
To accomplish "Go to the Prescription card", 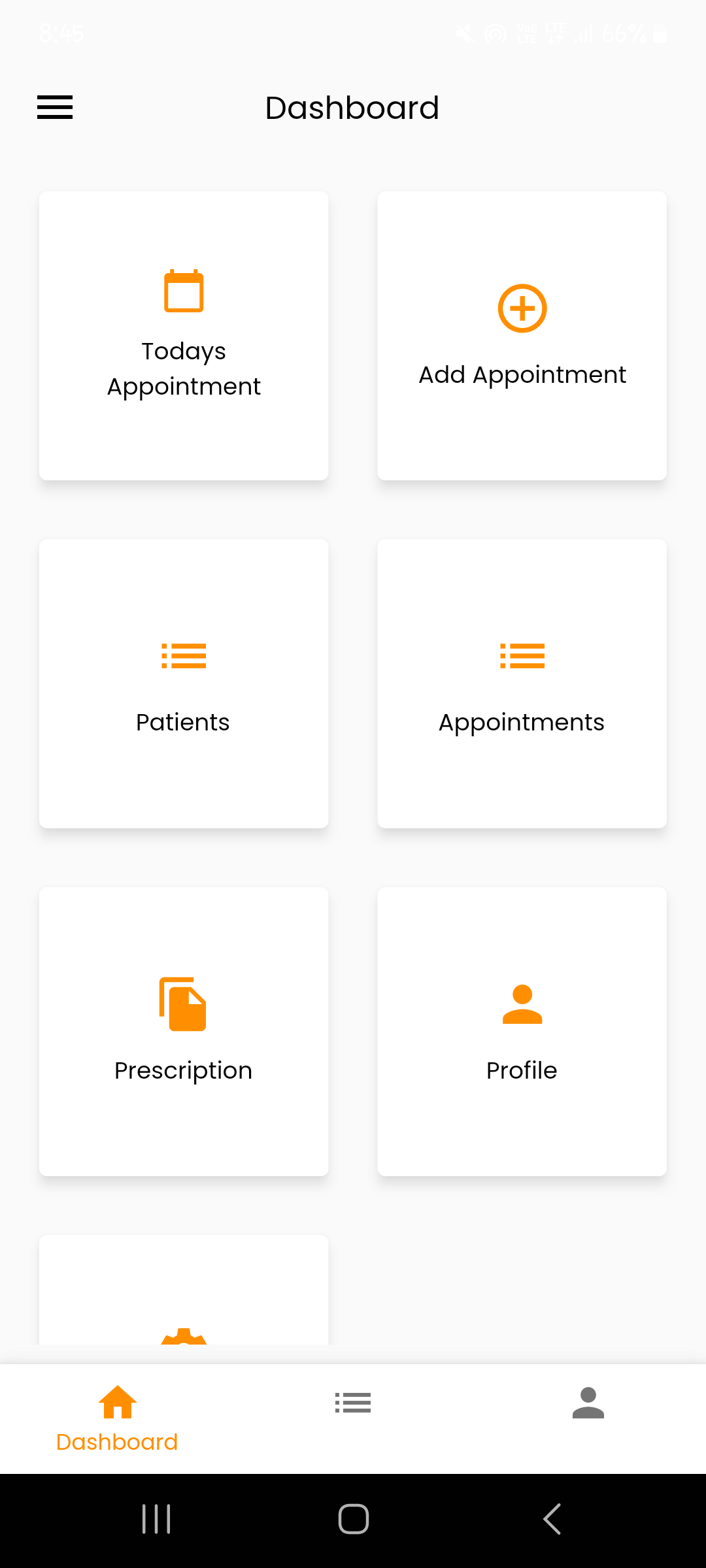I will click(184, 1032).
